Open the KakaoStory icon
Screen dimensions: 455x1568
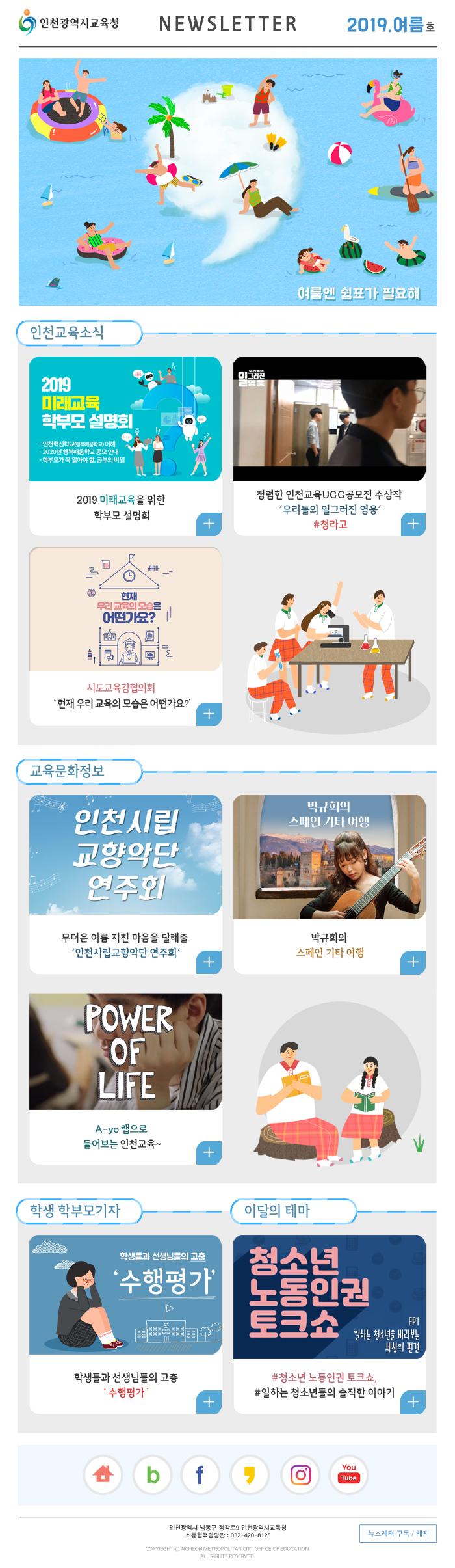(250, 1474)
